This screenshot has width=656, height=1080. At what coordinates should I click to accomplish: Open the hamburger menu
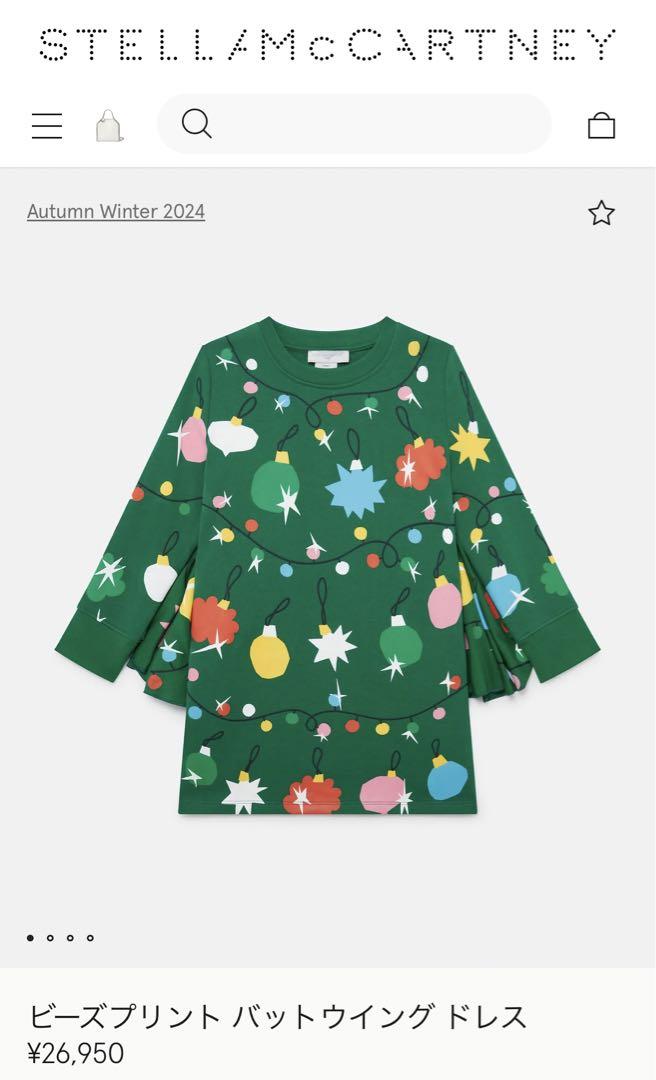click(47, 126)
